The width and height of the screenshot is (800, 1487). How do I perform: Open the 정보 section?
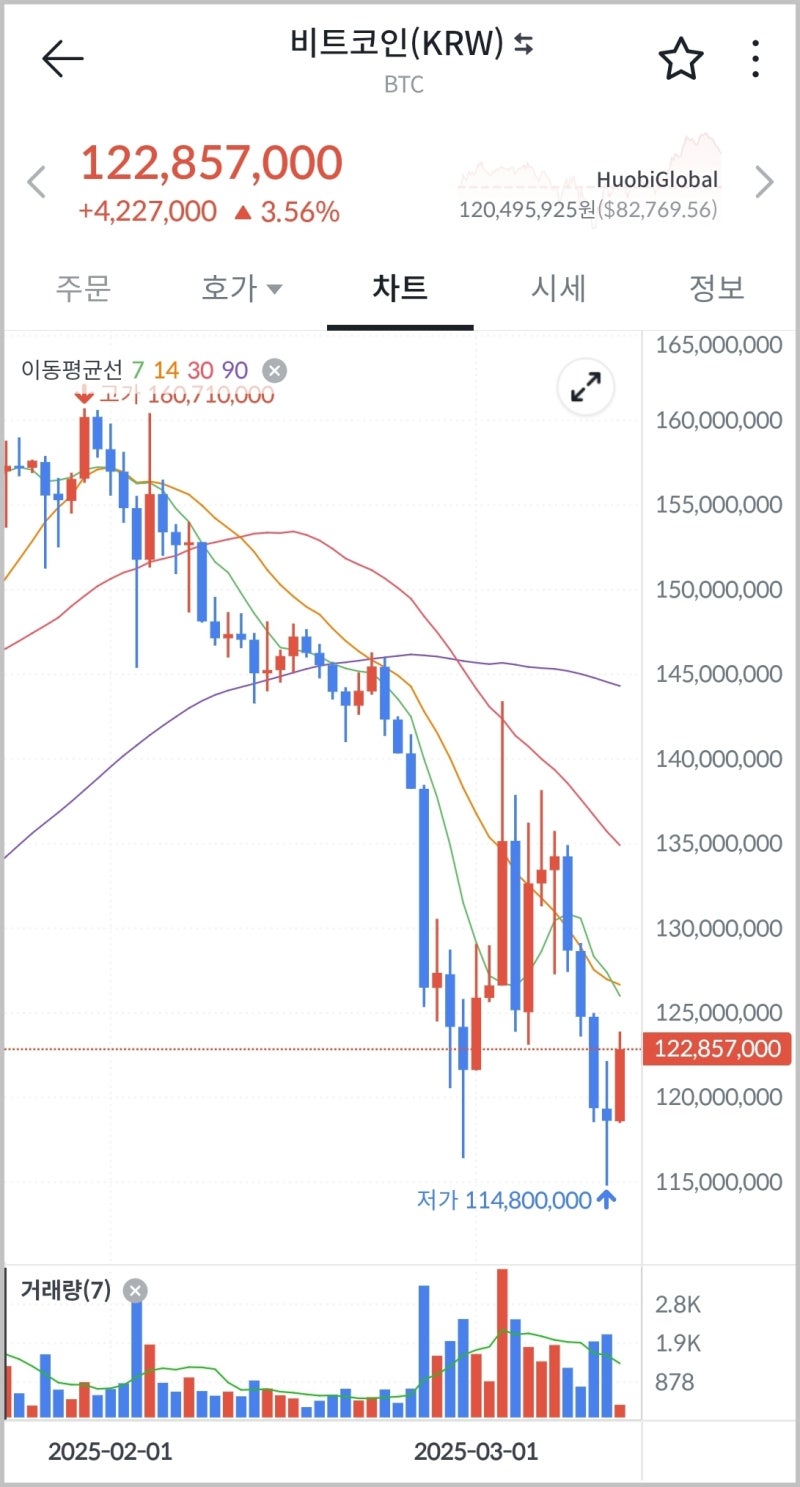(x=716, y=288)
